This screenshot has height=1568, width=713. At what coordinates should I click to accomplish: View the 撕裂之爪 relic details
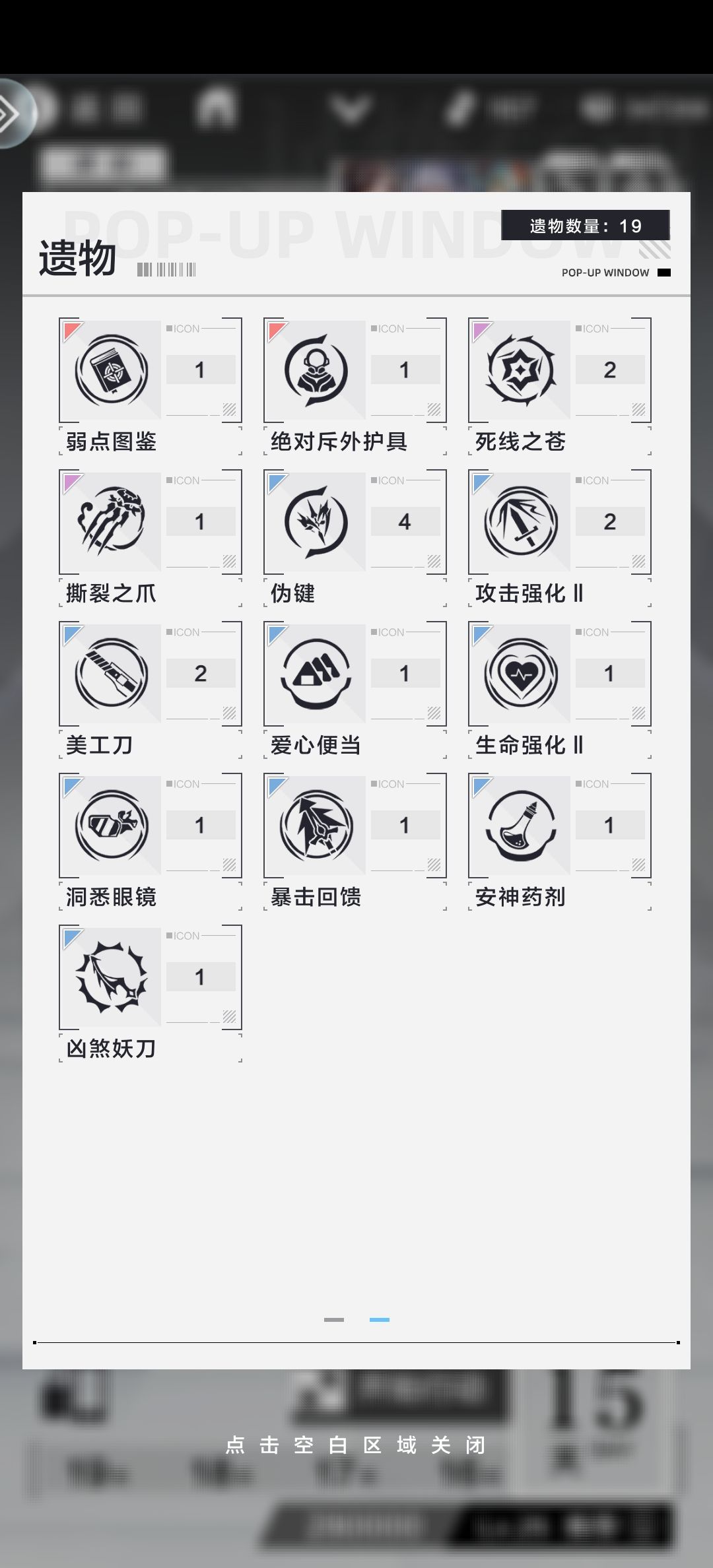[110, 521]
